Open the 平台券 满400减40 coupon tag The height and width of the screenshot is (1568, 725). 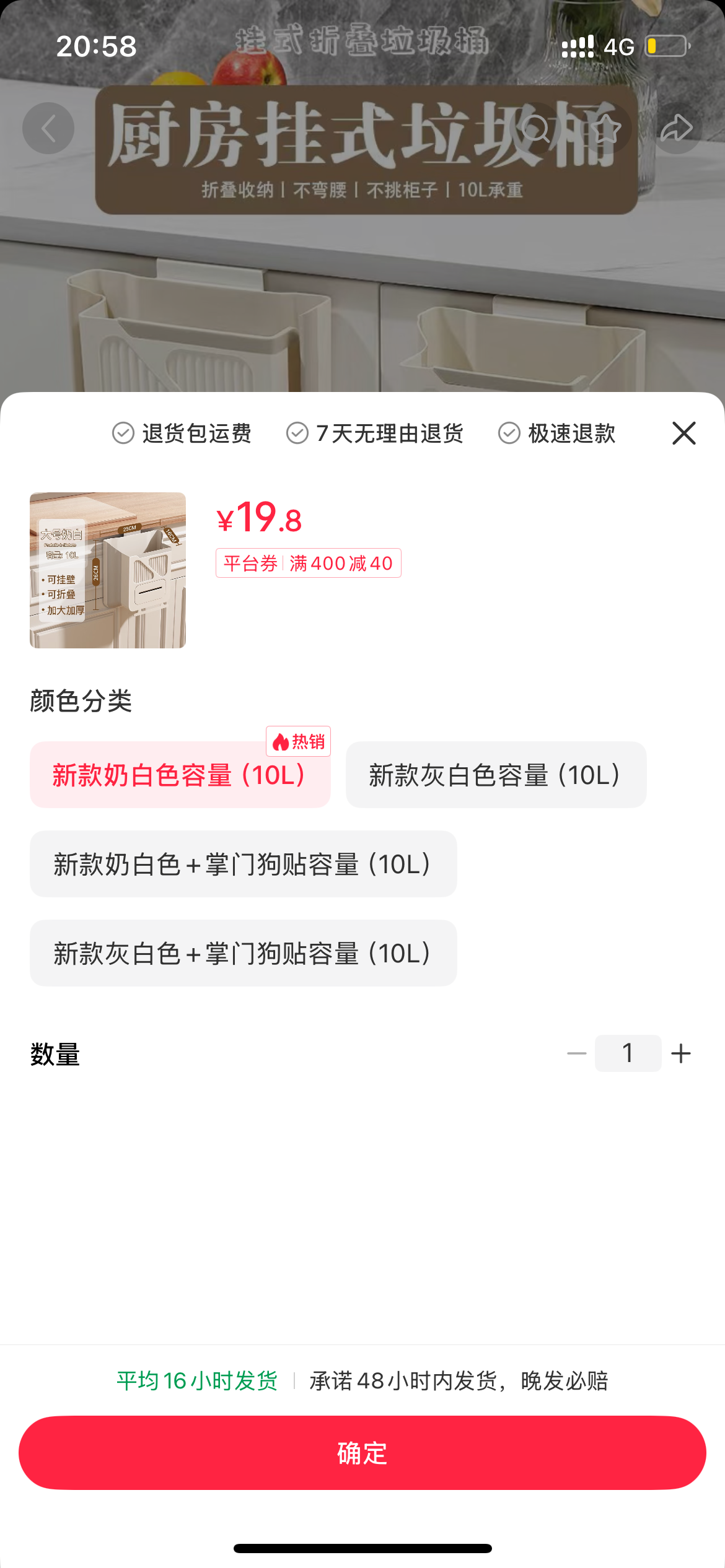[308, 563]
